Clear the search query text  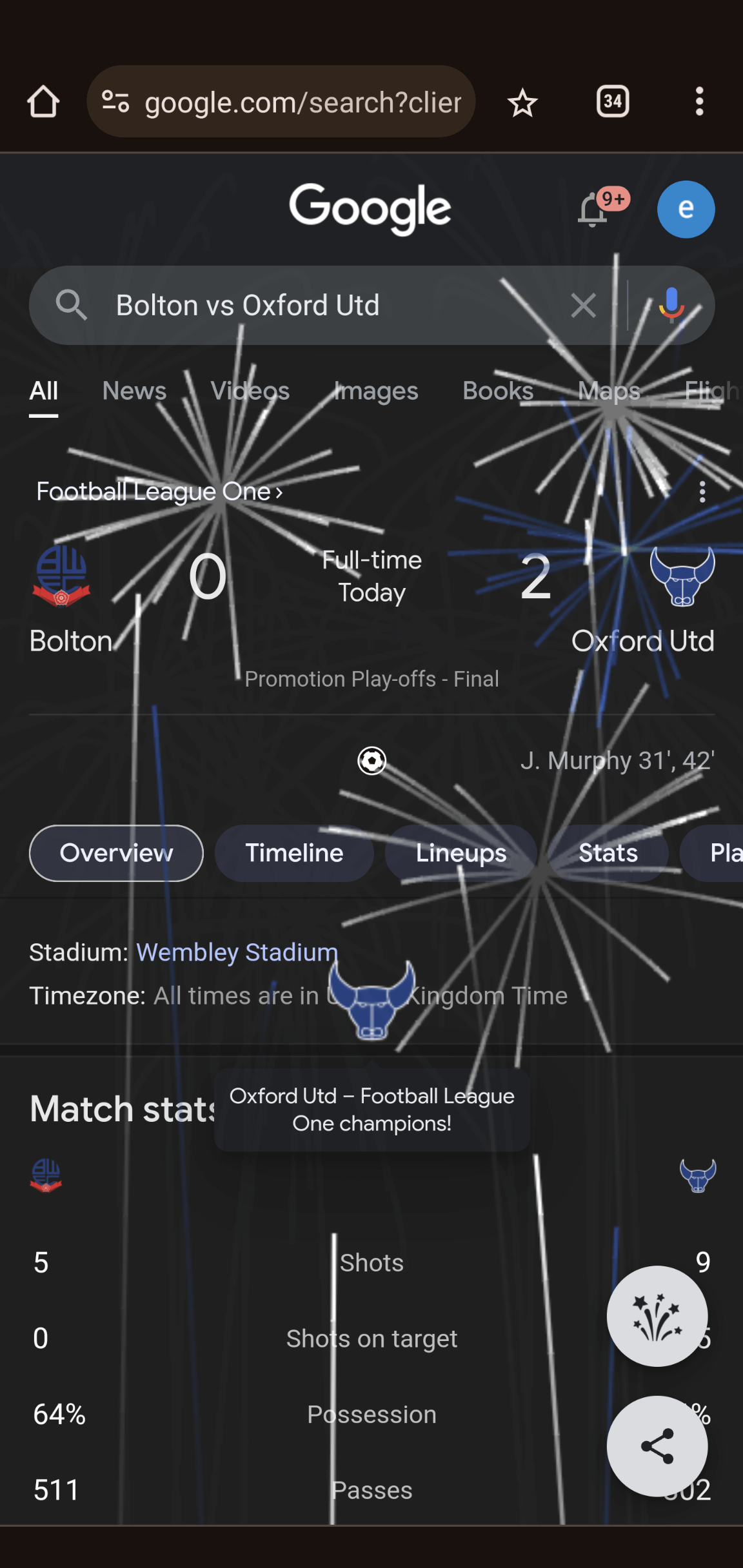click(583, 306)
